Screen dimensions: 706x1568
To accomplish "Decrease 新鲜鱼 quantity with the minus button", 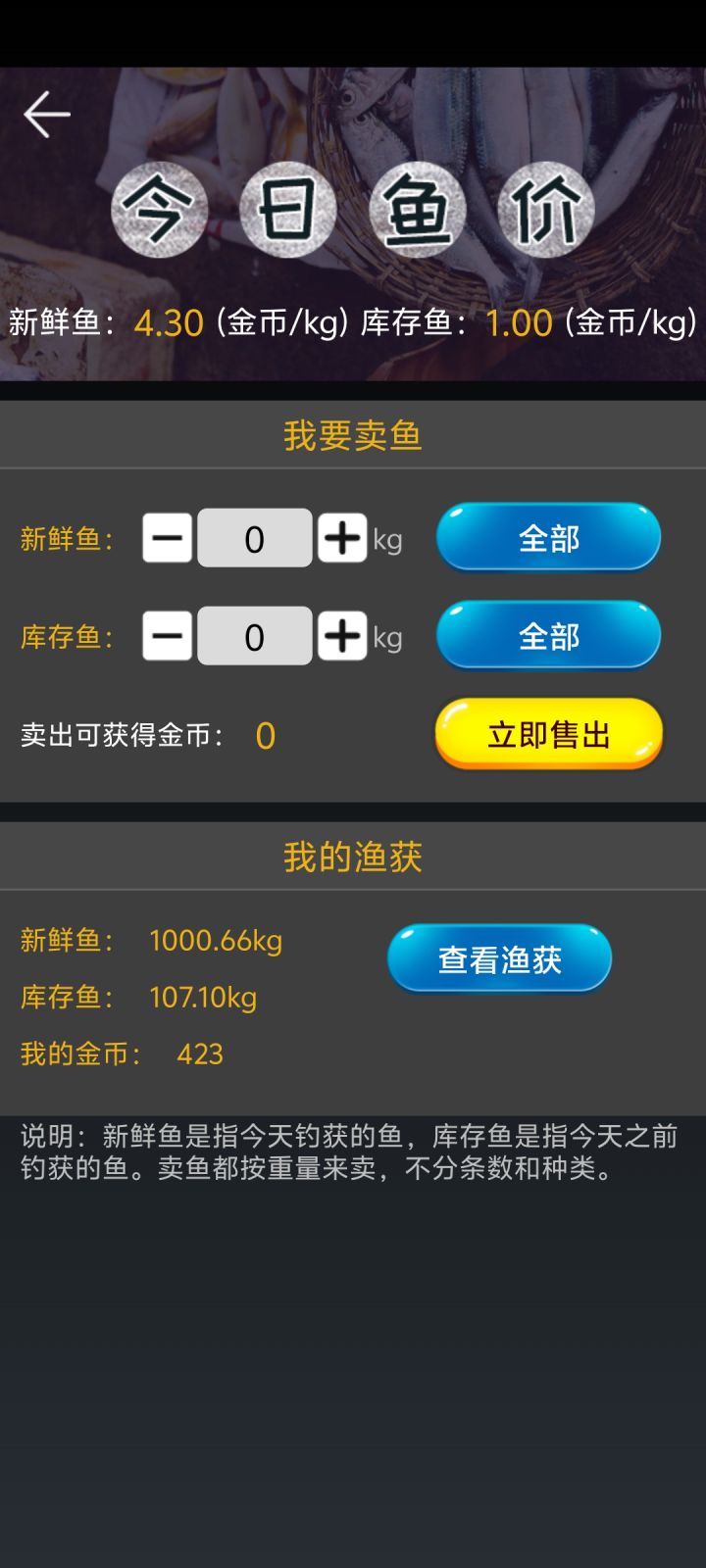I will click(166, 538).
